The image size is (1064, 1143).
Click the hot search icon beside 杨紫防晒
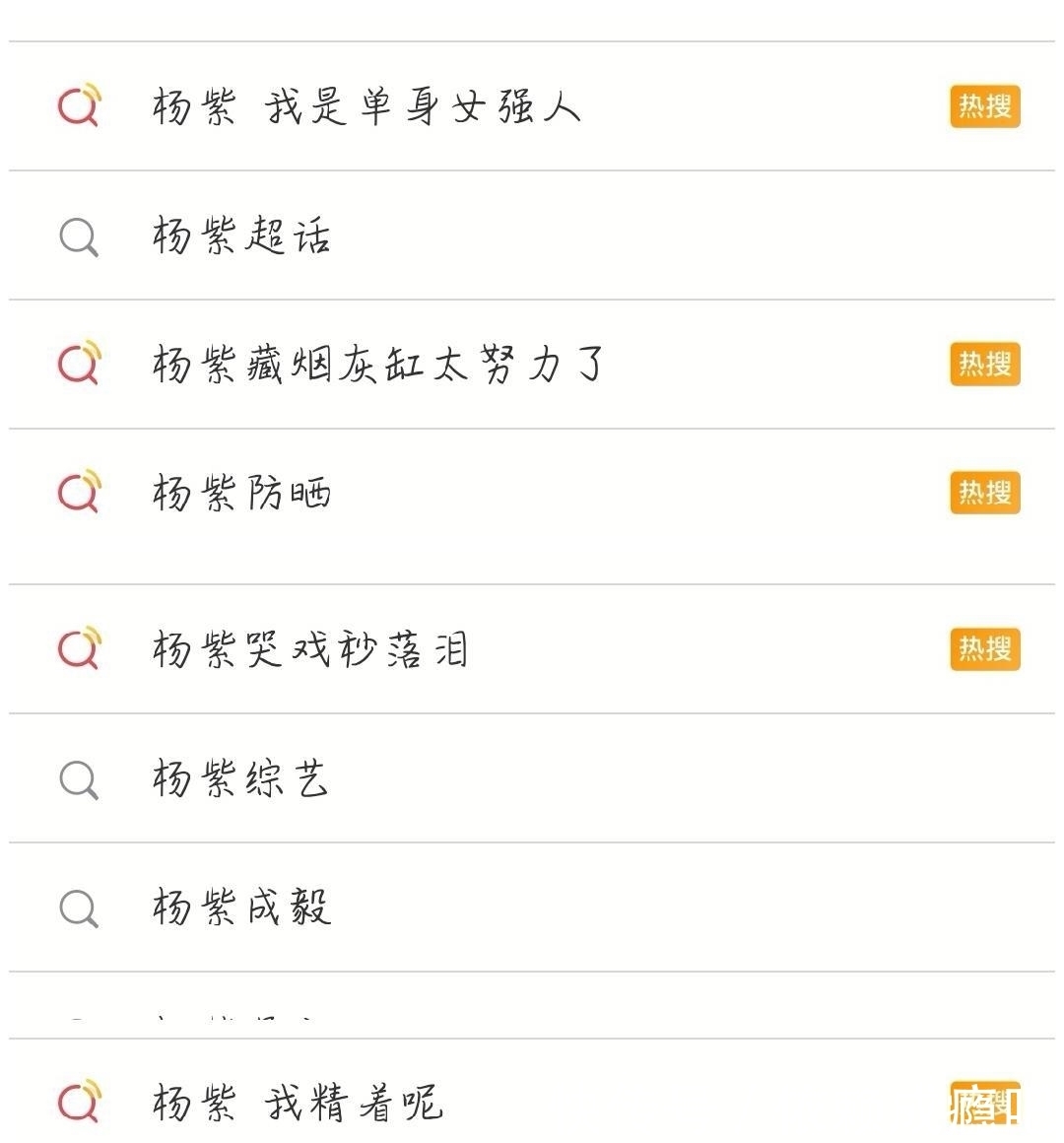coord(78,493)
